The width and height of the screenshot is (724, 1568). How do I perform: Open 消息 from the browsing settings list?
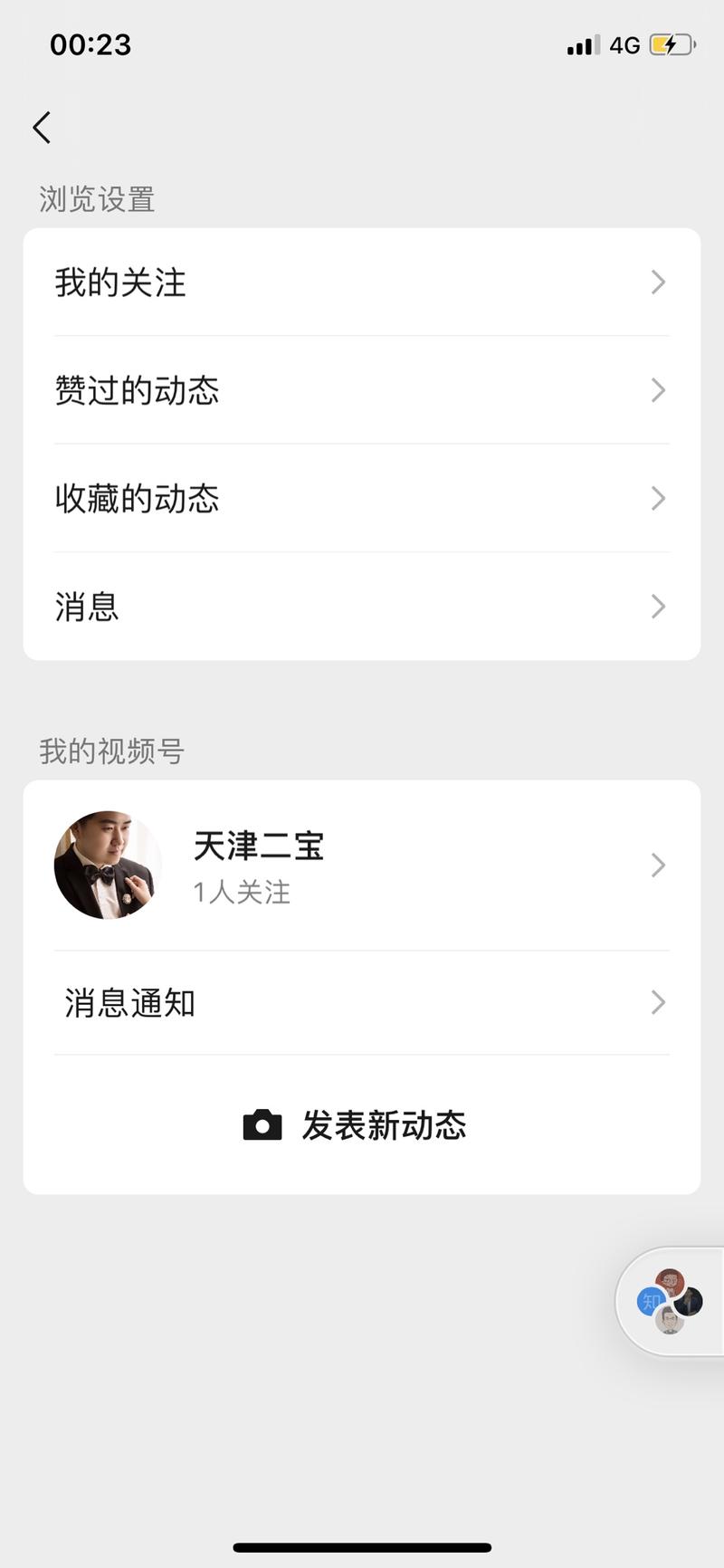click(87, 607)
